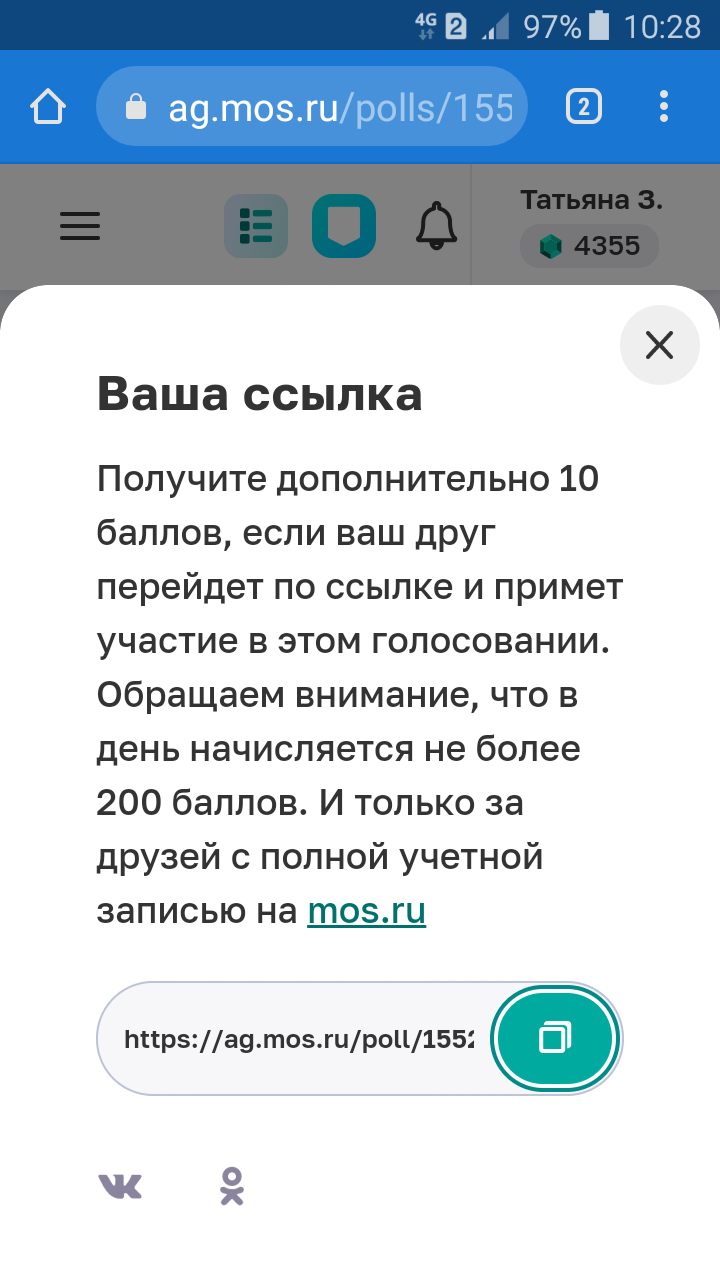Open the teal shield icon section

point(344,226)
